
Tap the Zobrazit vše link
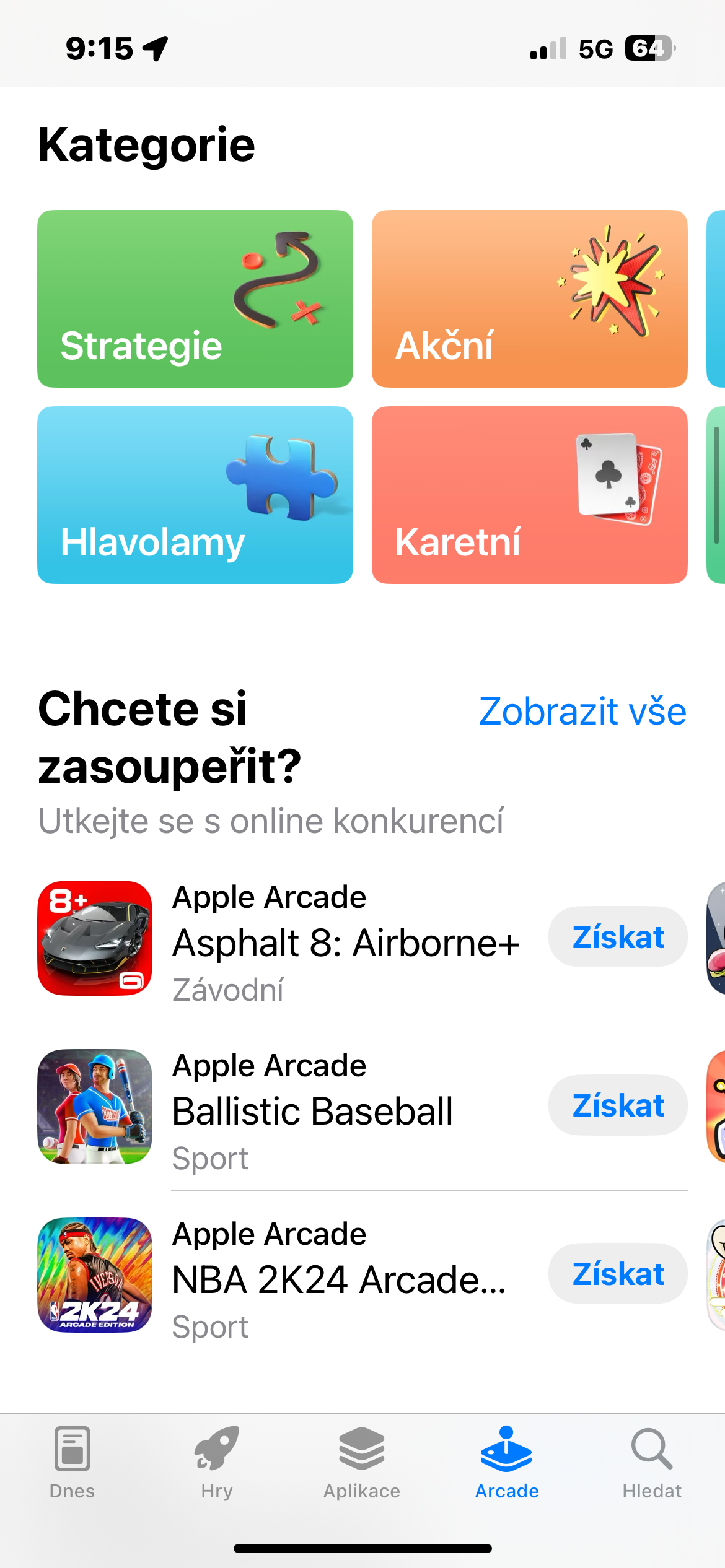(582, 711)
